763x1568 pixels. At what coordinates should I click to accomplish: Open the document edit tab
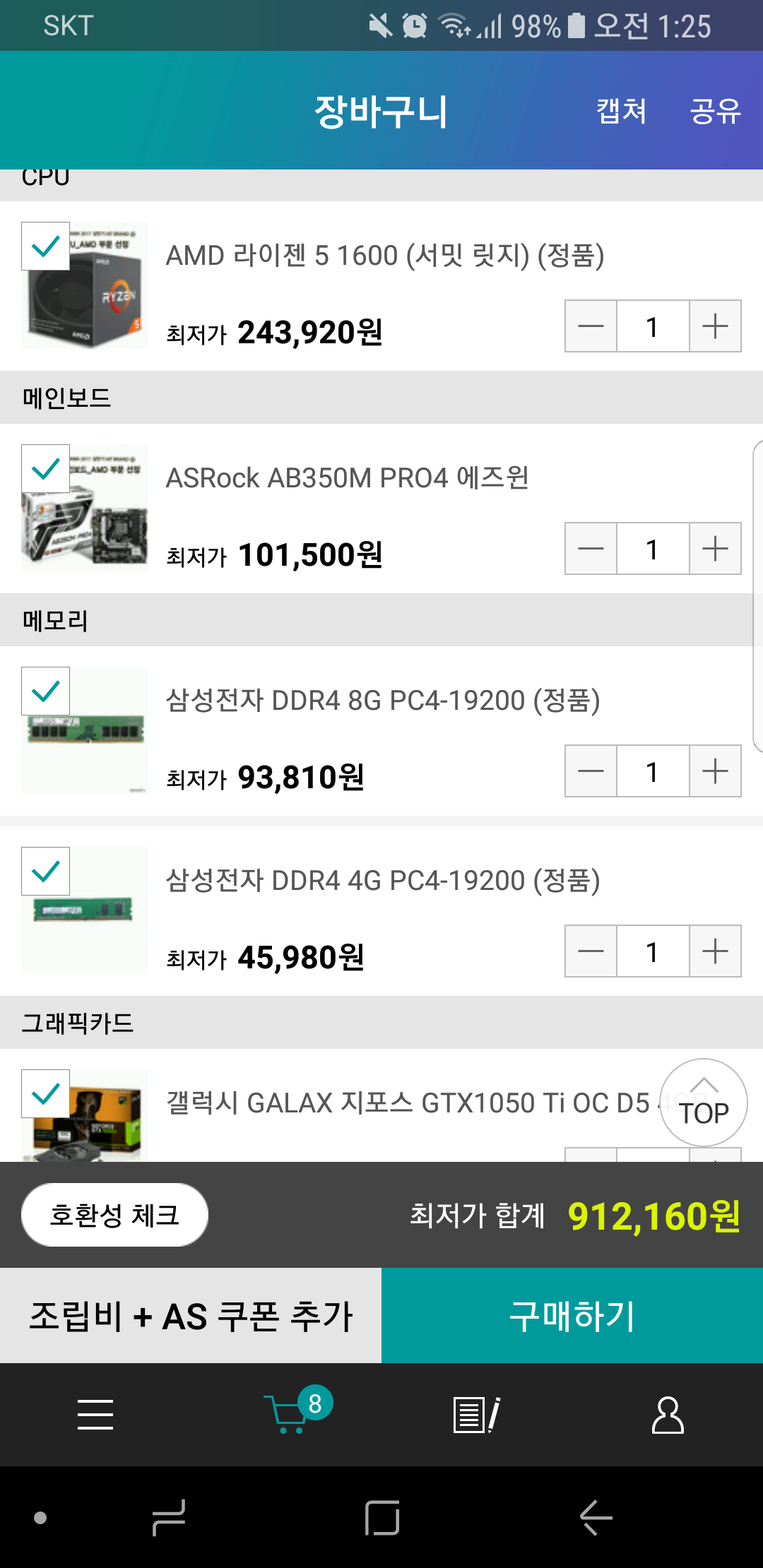point(476,1415)
